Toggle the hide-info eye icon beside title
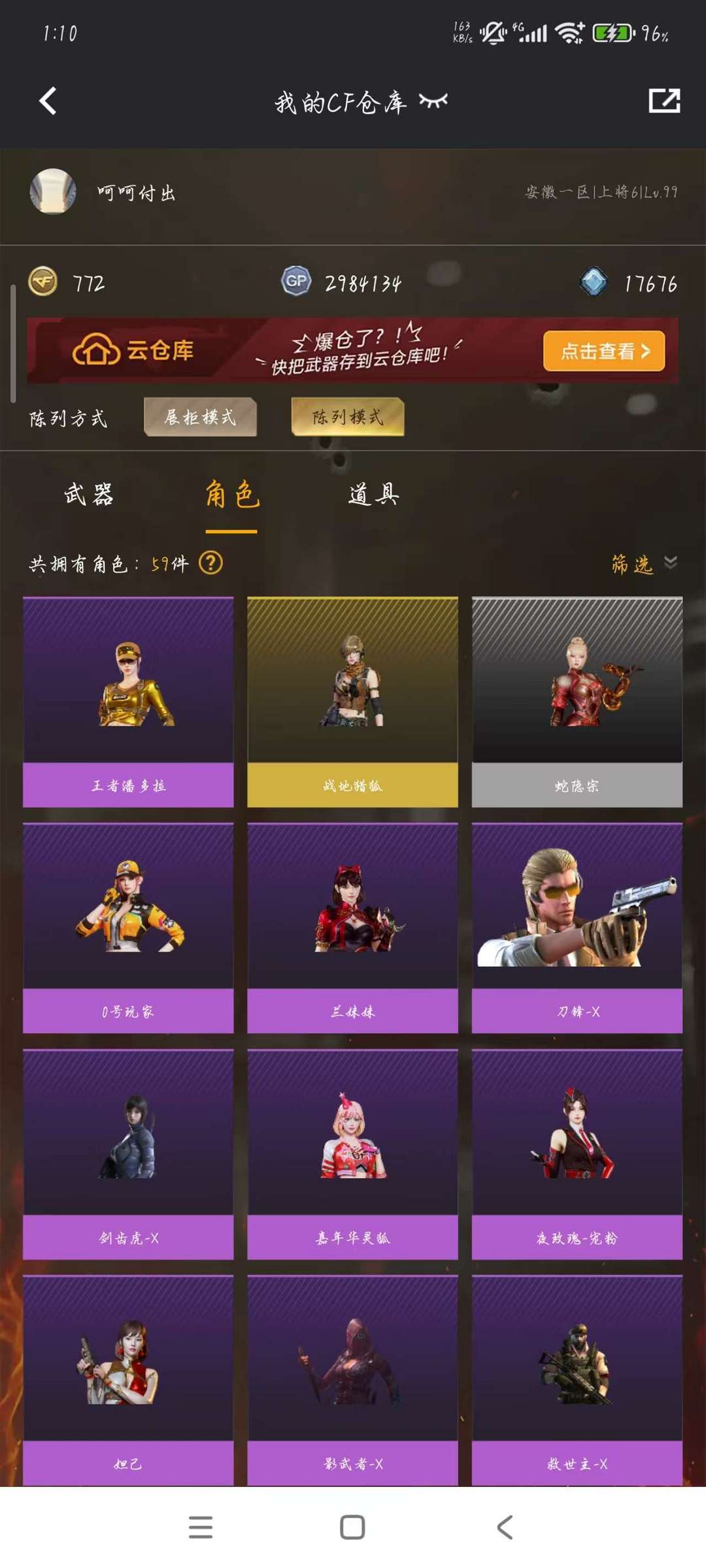The height and width of the screenshot is (1568, 706). pos(433,101)
